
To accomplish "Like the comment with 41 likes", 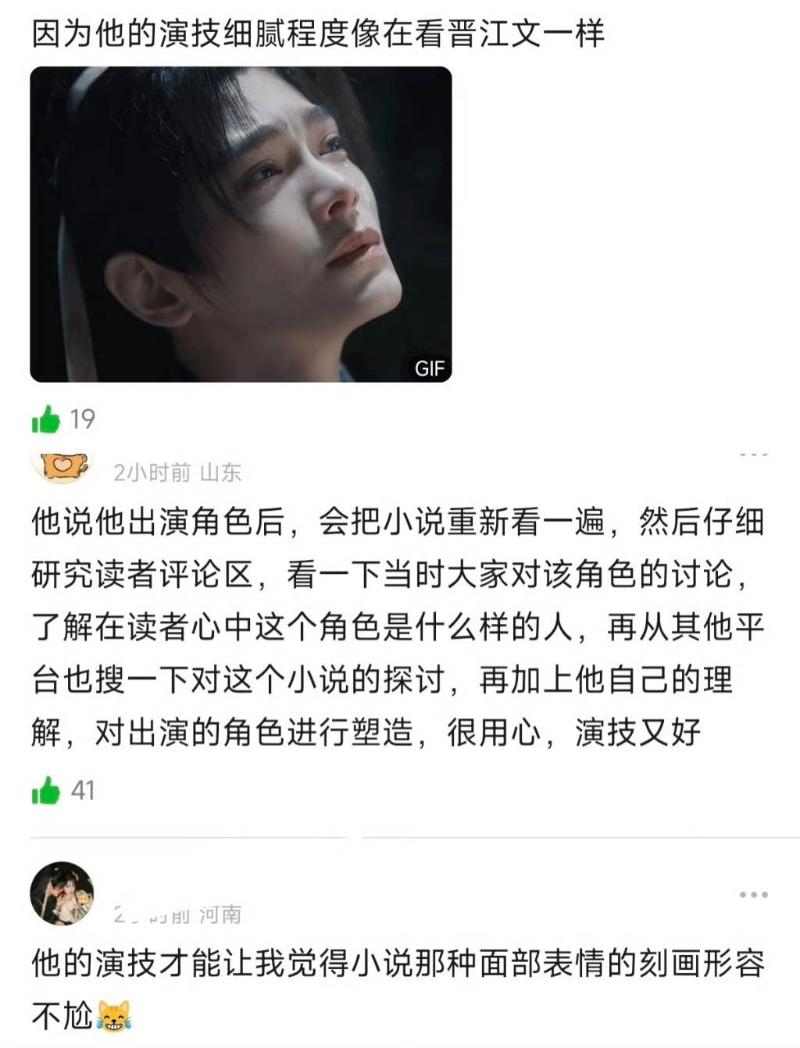I will [x=46, y=791].
